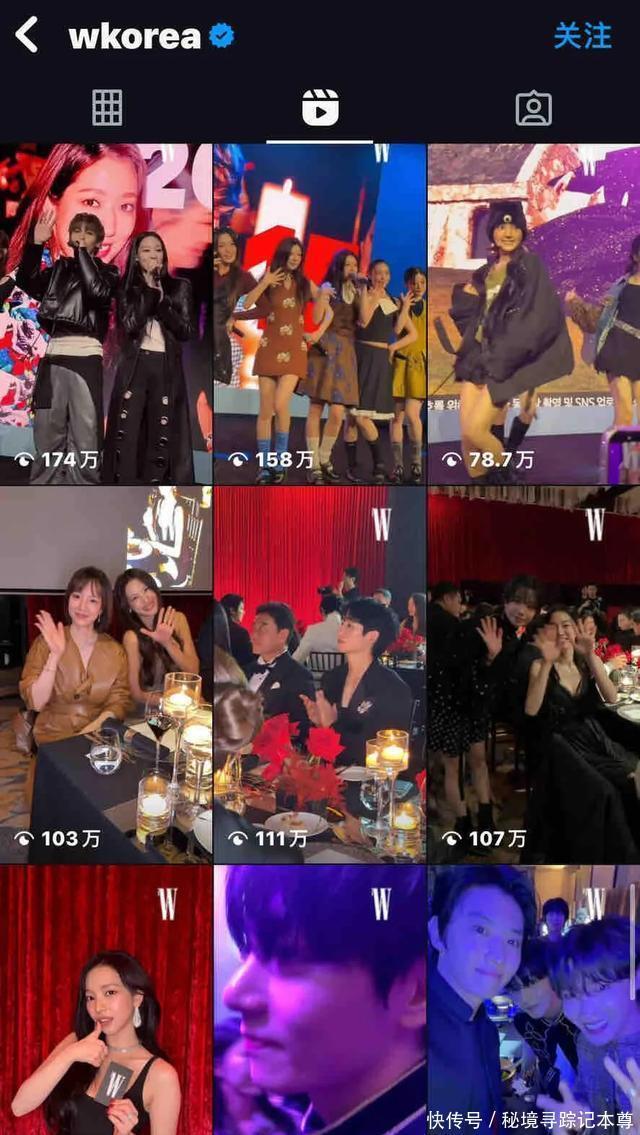Screen dimensions: 640x1135
Task: Play the reel with 78.7万 views
Action: coord(534,314)
